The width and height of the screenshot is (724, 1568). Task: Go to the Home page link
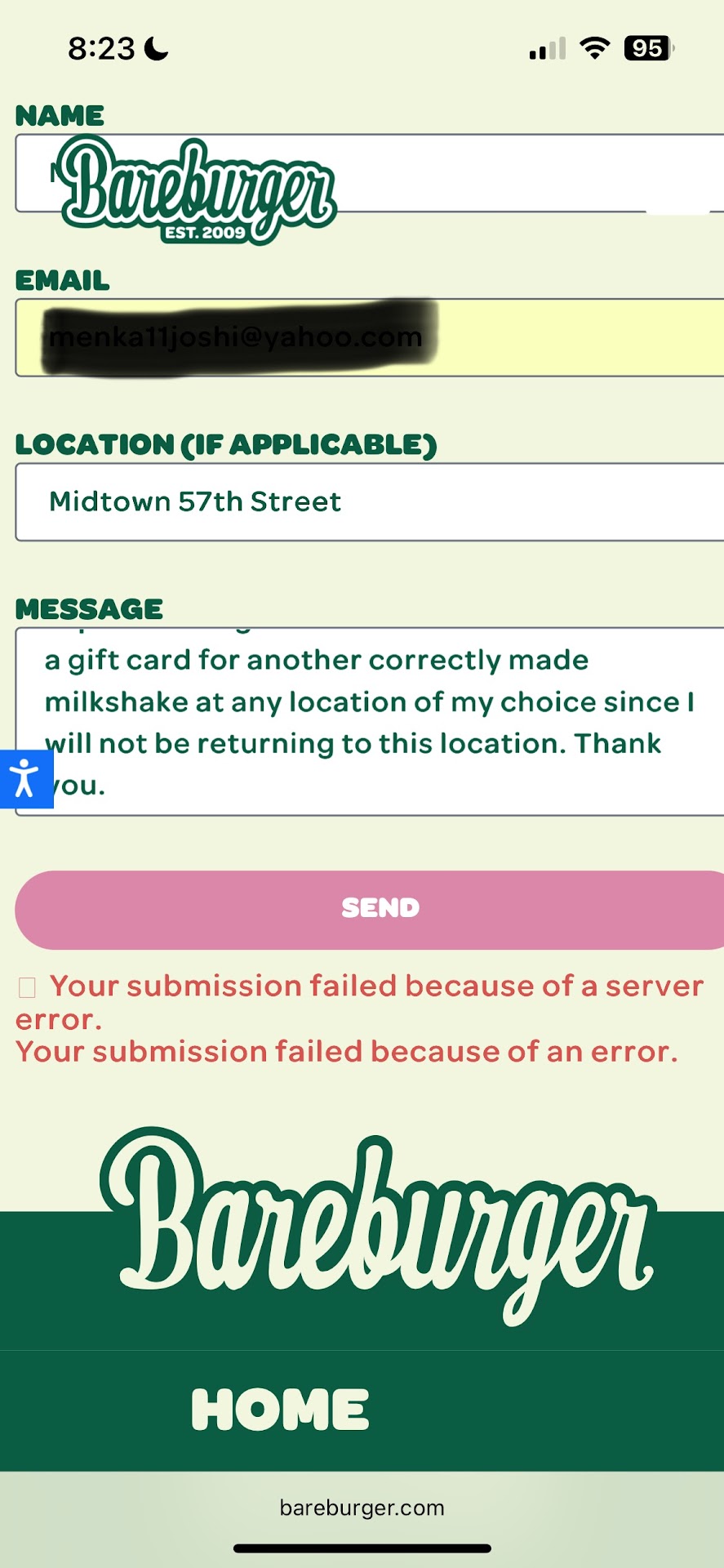pyautogui.click(x=280, y=1410)
